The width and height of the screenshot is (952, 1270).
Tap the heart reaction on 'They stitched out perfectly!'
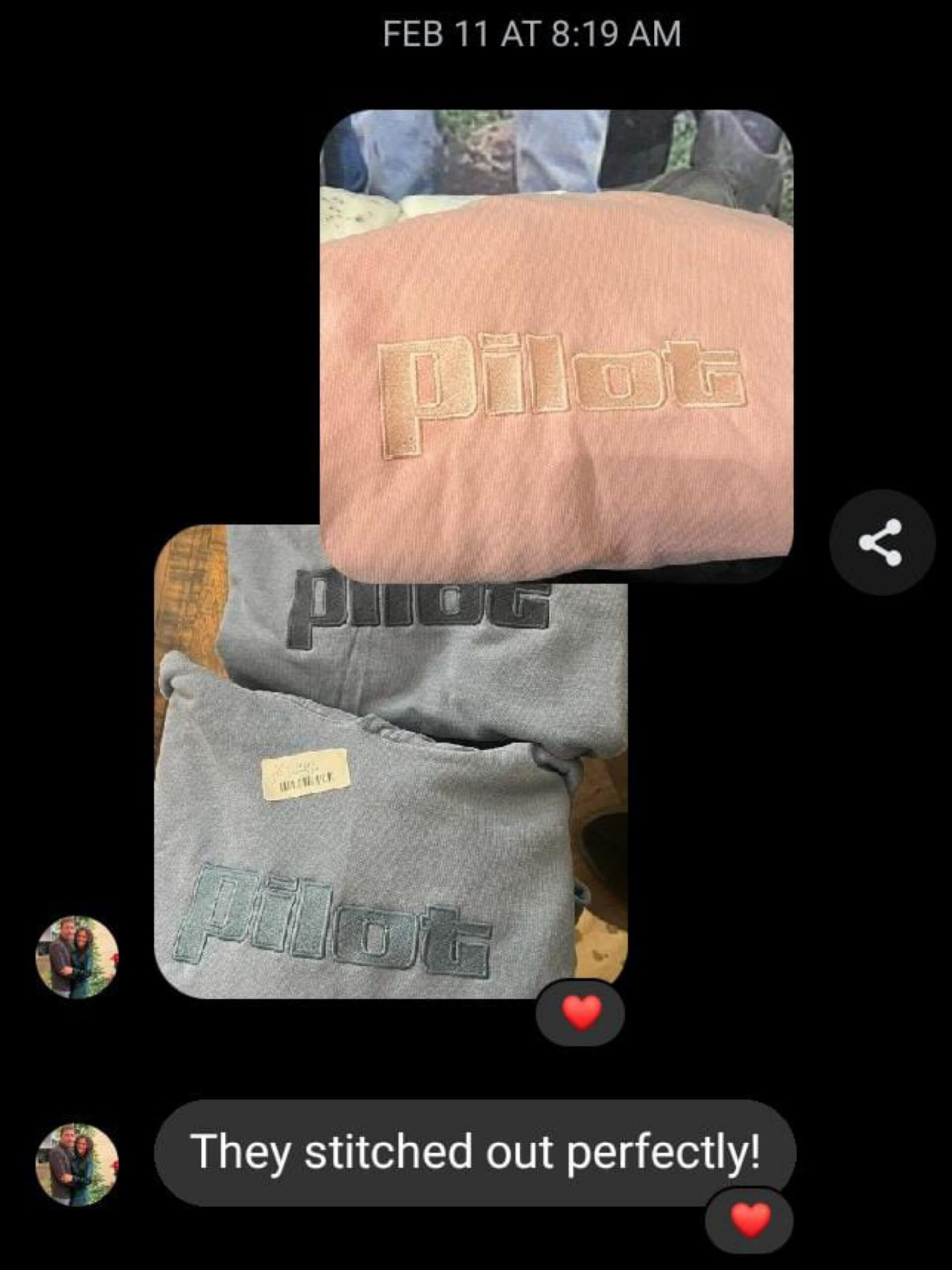[749, 1220]
